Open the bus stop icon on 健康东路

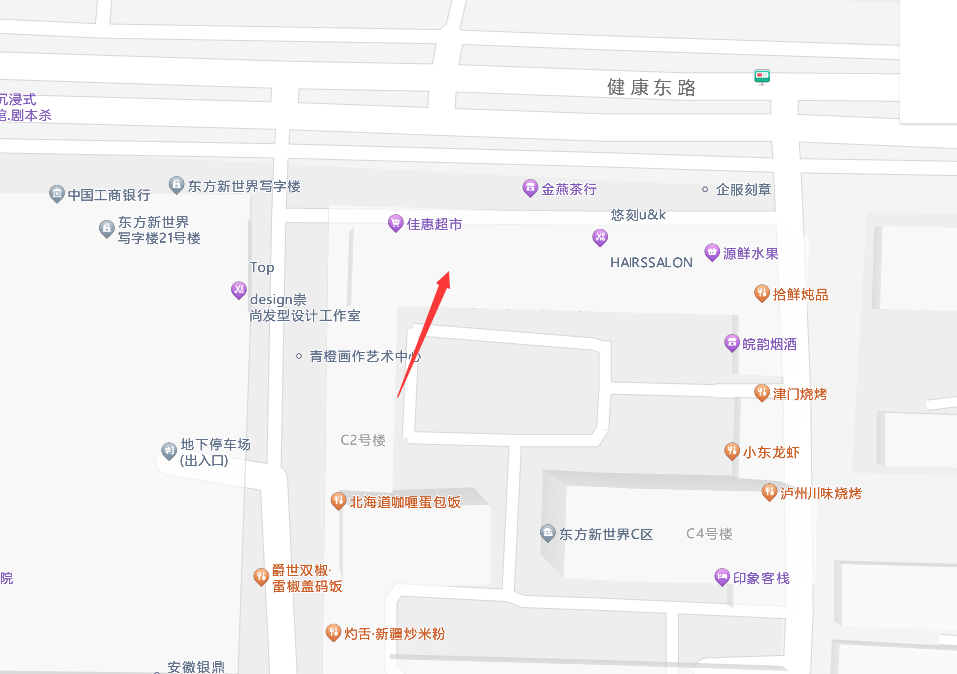point(763,77)
